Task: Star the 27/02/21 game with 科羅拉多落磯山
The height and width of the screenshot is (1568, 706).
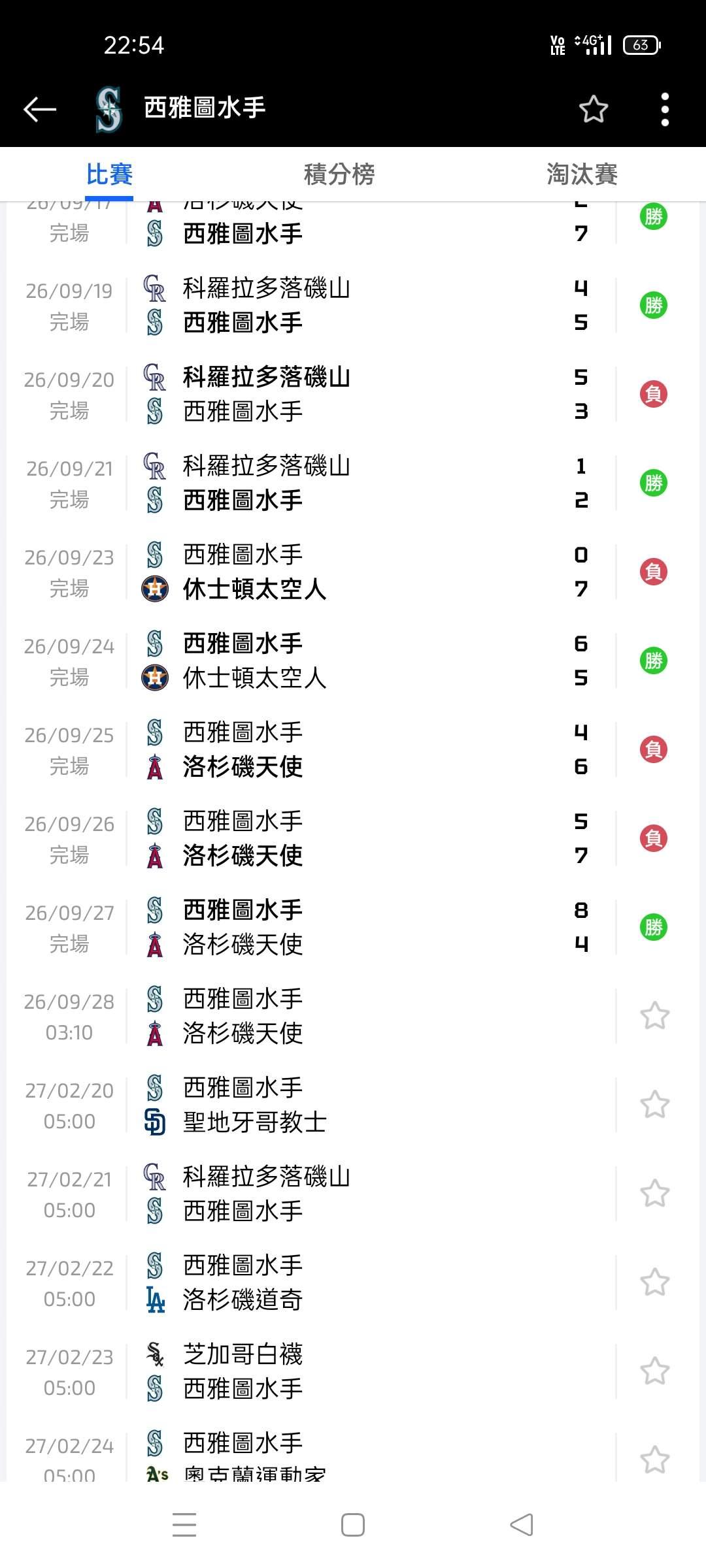Action: 654,1194
